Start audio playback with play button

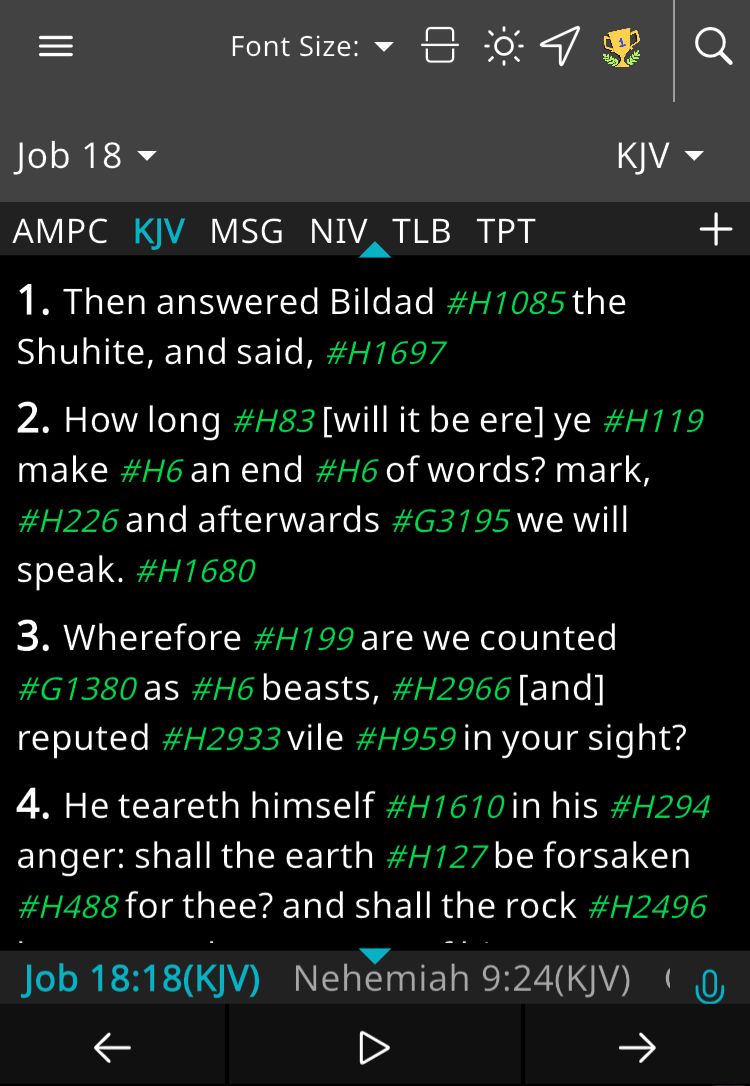click(374, 1047)
